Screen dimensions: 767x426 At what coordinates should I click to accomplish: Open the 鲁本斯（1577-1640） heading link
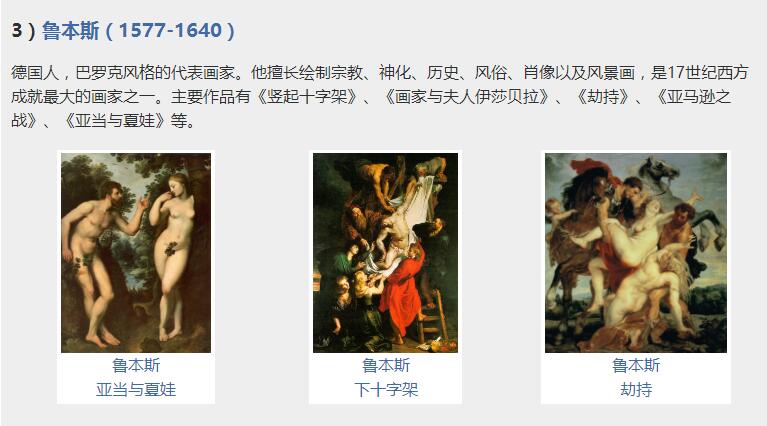[x=138, y=30]
